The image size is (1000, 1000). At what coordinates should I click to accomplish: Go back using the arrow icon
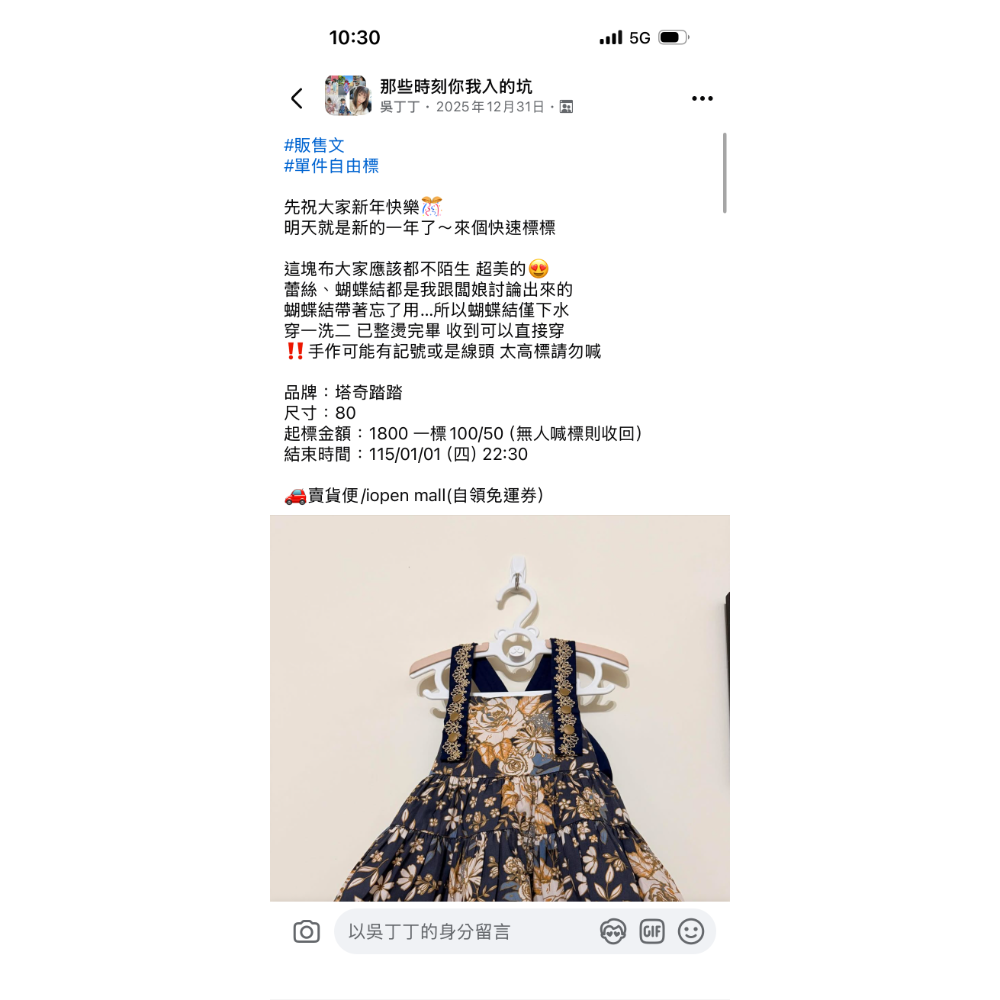click(x=296, y=98)
